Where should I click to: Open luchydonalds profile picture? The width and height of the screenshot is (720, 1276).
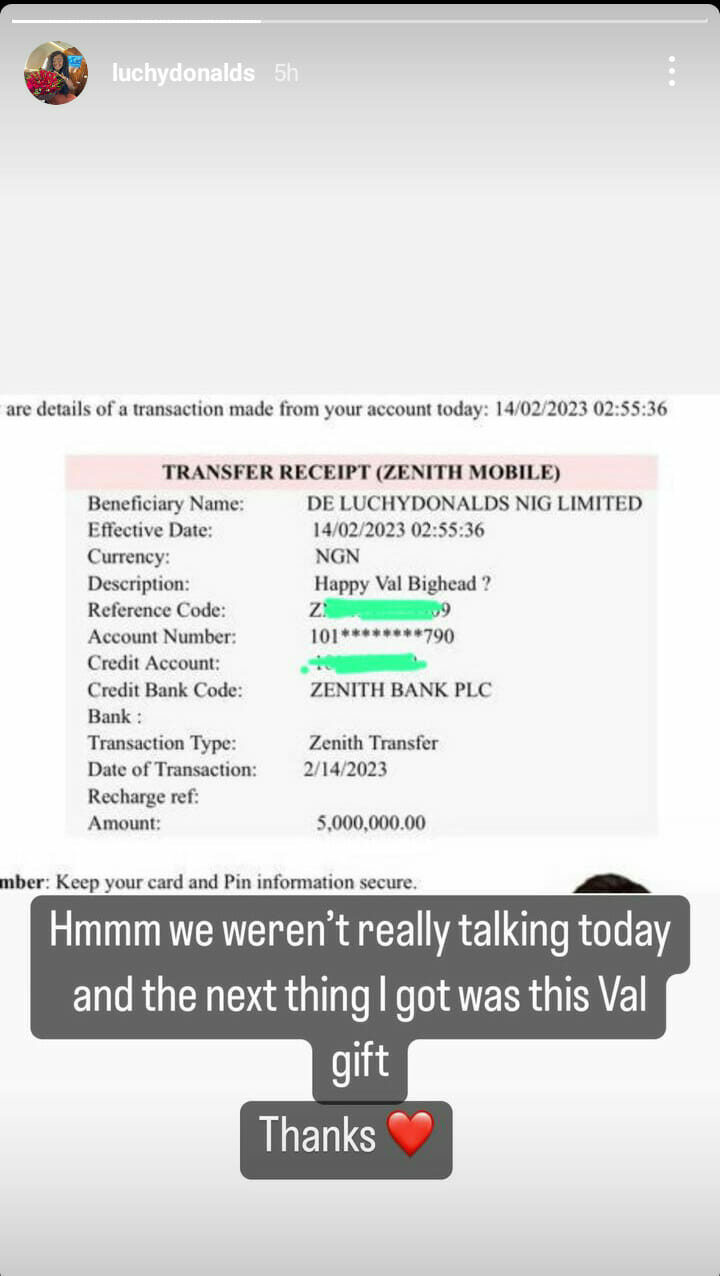[56, 73]
